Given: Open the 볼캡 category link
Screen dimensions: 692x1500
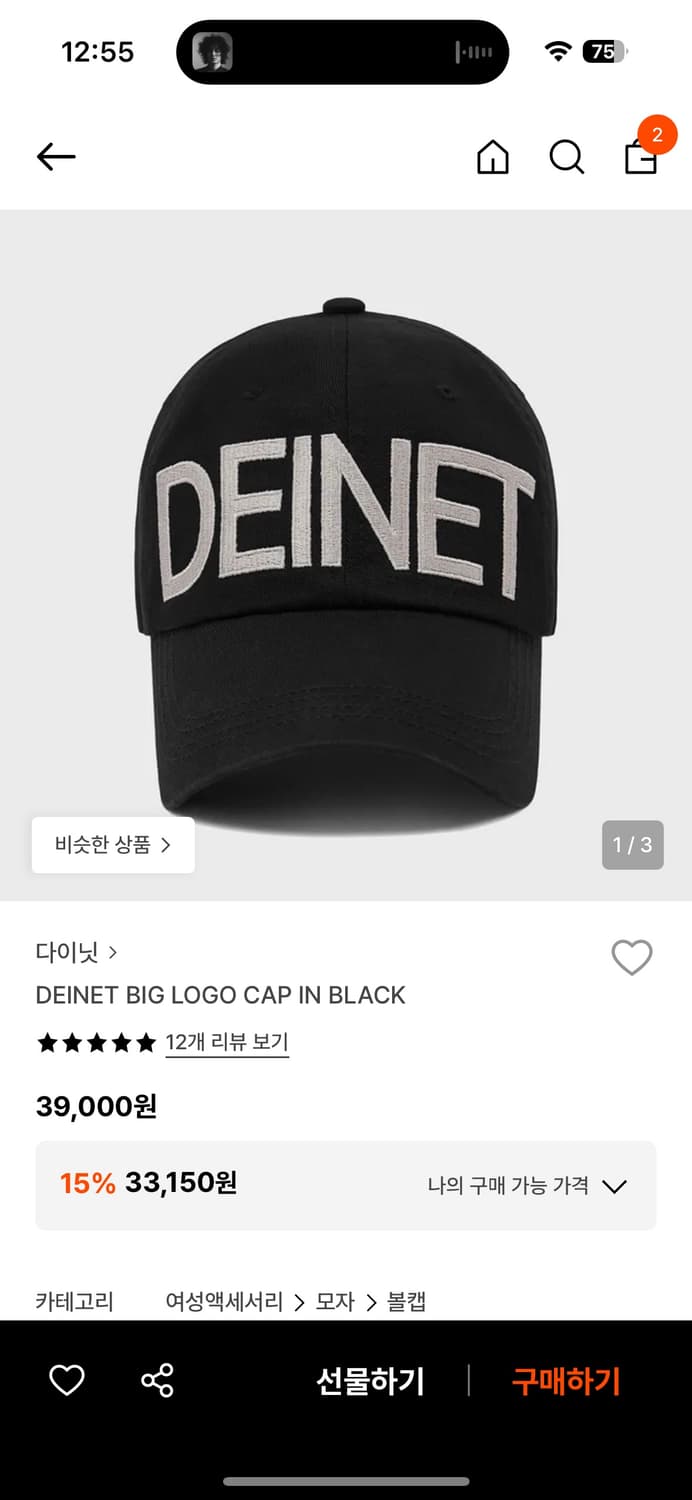Looking at the screenshot, I should click(406, 1302).
